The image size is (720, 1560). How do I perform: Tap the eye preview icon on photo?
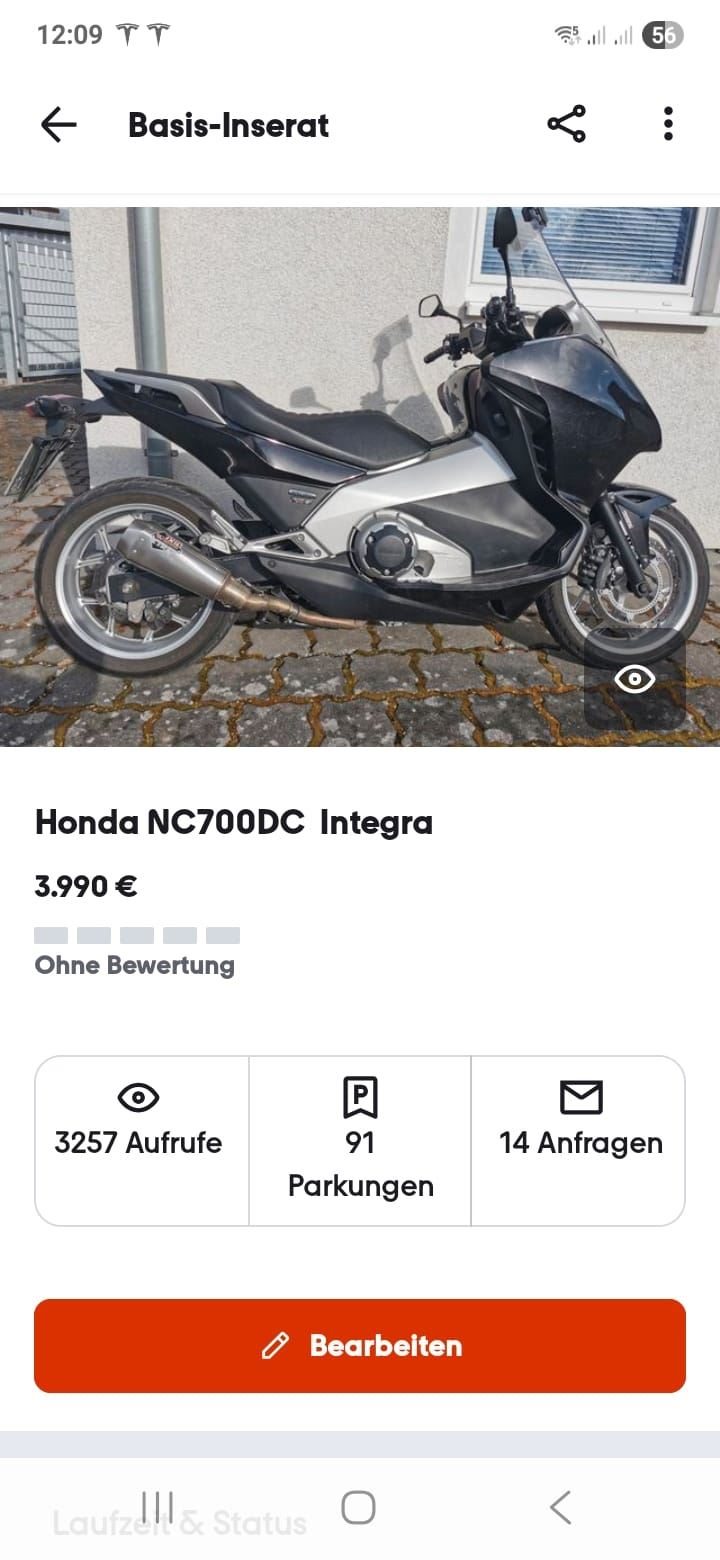pos(635,680)
